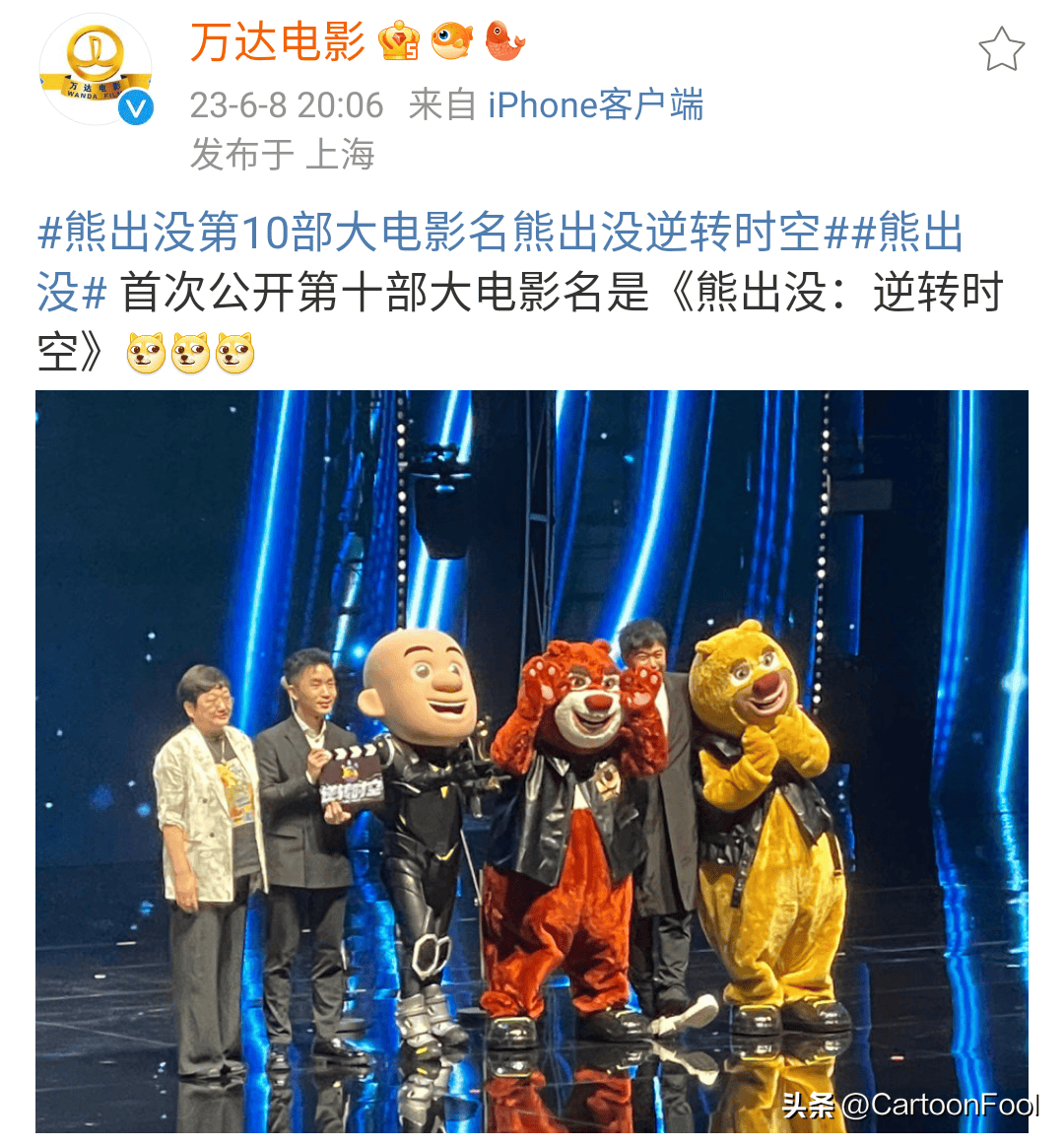Image resolution: width=1064 pixels, height=1145 pixels.
Task: Favorite this post with the star icon
Action: pos(1001,49)
